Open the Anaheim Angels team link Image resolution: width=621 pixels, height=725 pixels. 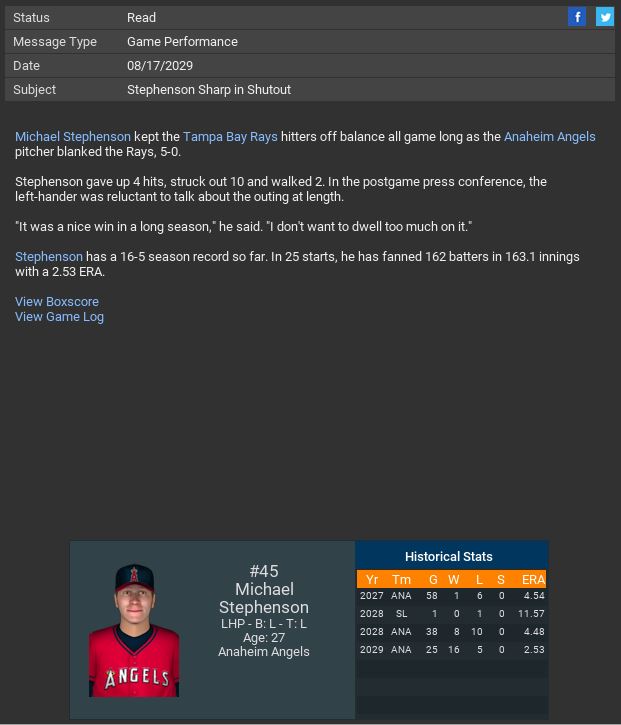(549, 137)
